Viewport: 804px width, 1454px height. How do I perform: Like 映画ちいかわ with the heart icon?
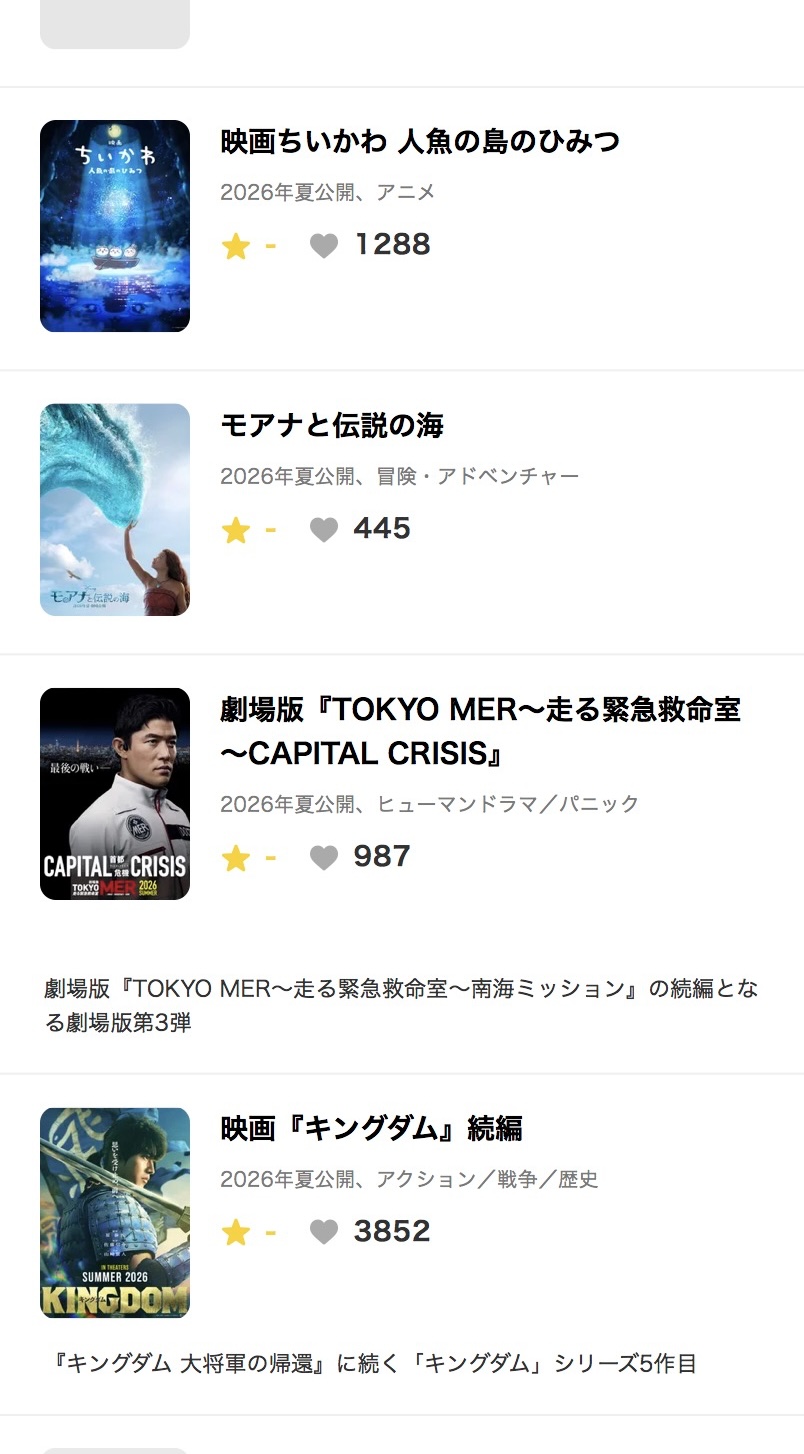click(x=324, y=245)
